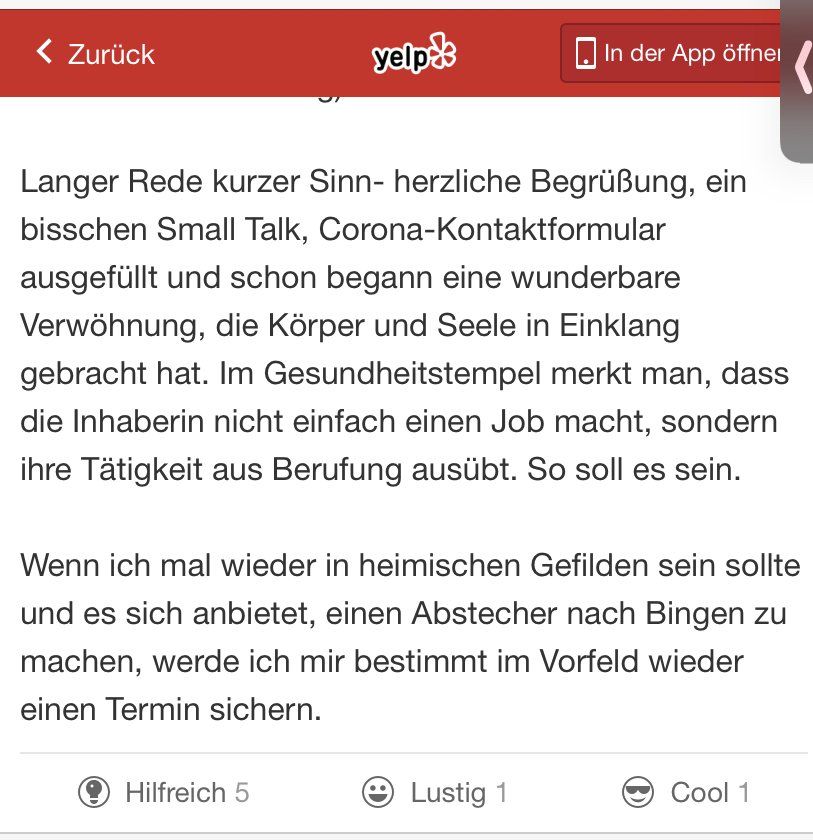Vote the review as Lustig
This screenshot has height=840, width=813.
point(434,793)
